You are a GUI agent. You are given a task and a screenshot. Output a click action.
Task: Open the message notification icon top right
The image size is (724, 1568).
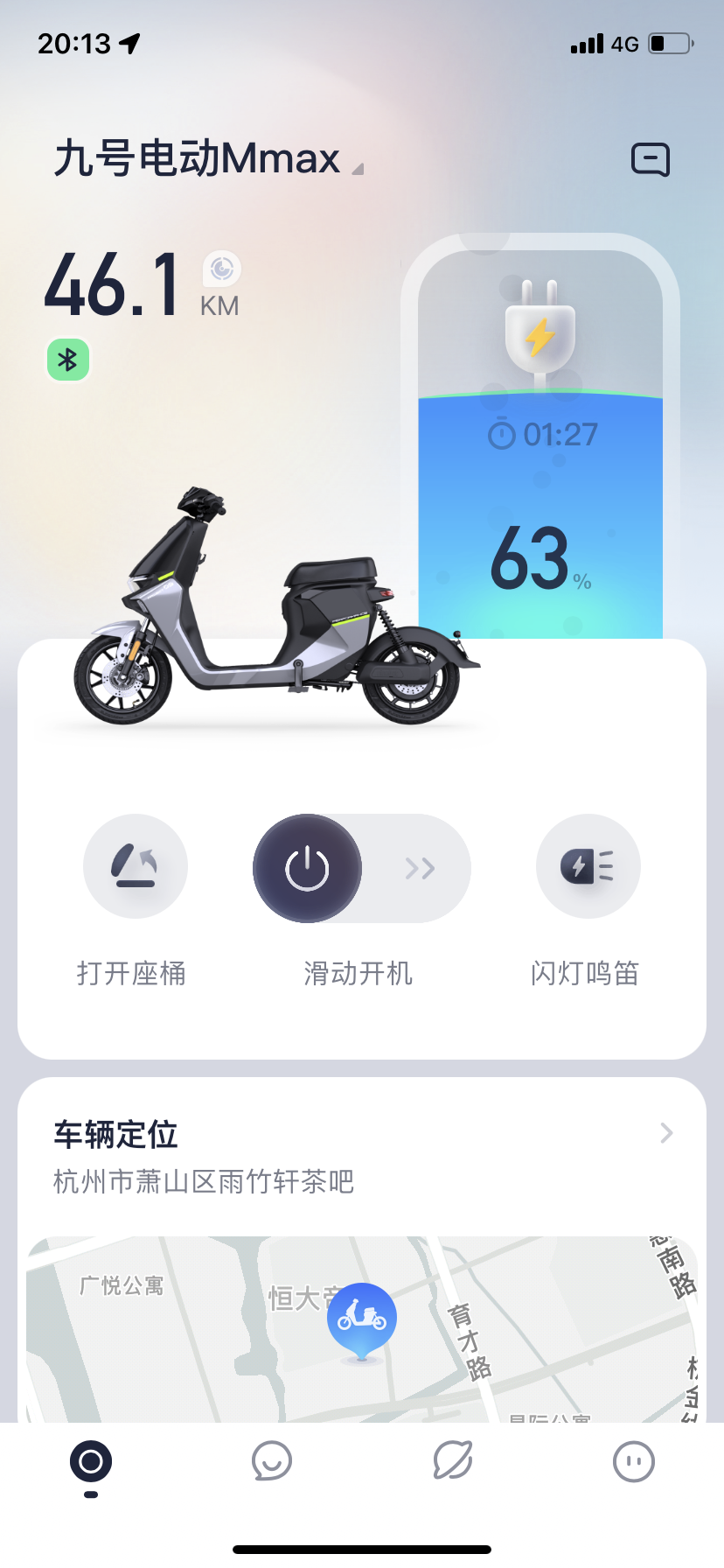click(650, 159)
